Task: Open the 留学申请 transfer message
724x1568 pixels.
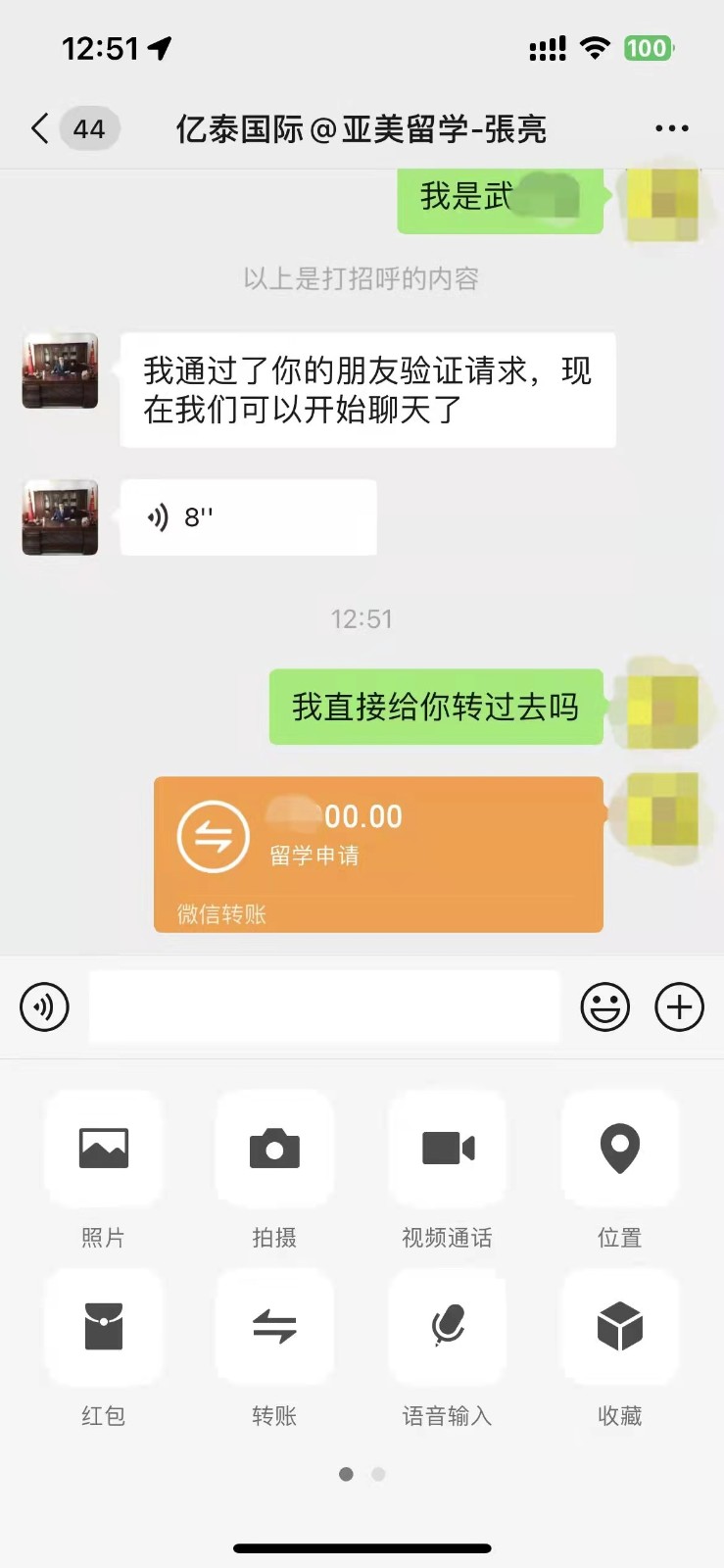Action: (378, 854)
